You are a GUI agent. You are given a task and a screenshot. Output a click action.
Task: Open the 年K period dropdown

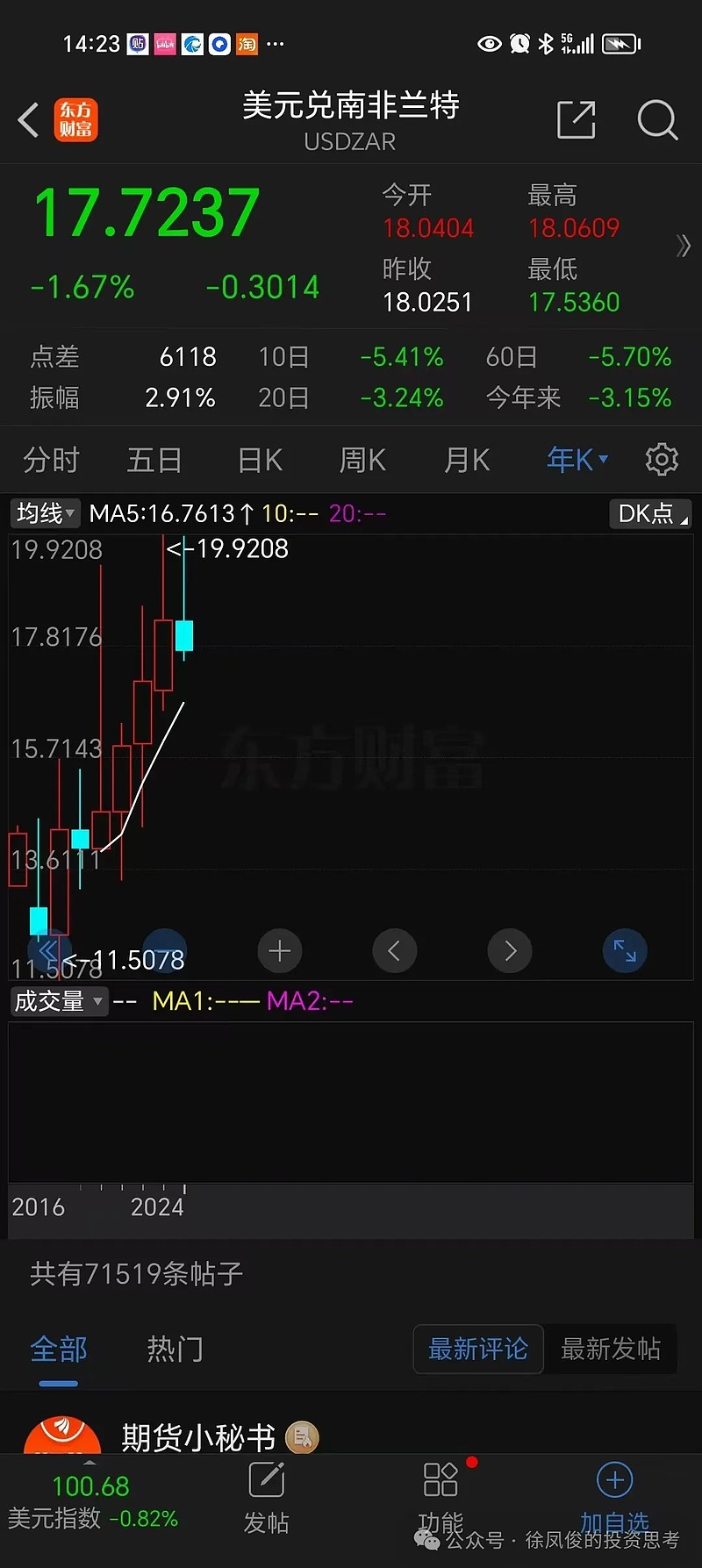577,459
